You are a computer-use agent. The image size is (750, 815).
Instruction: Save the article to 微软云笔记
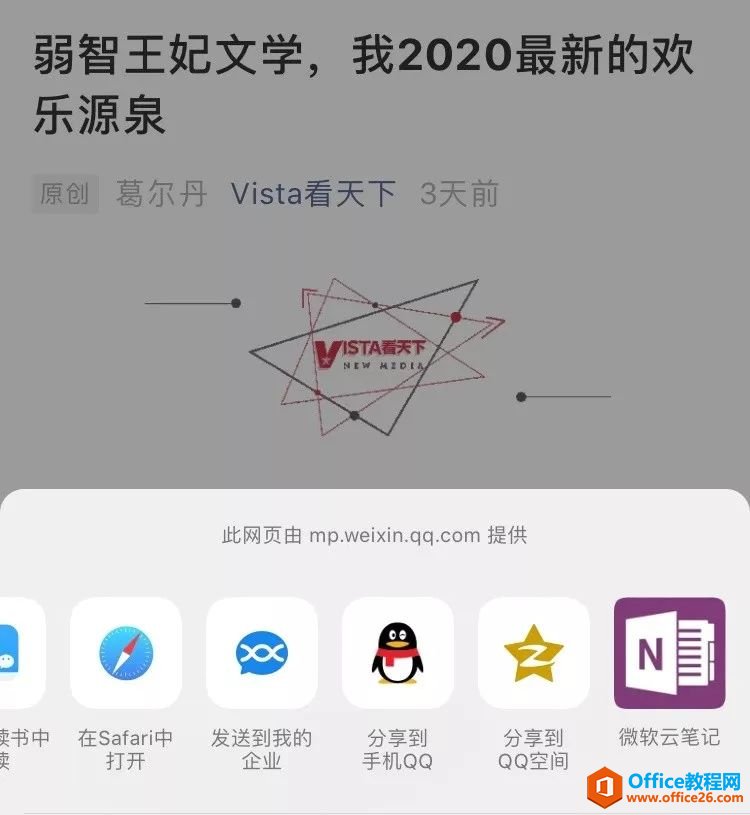(x=669, y=653)
